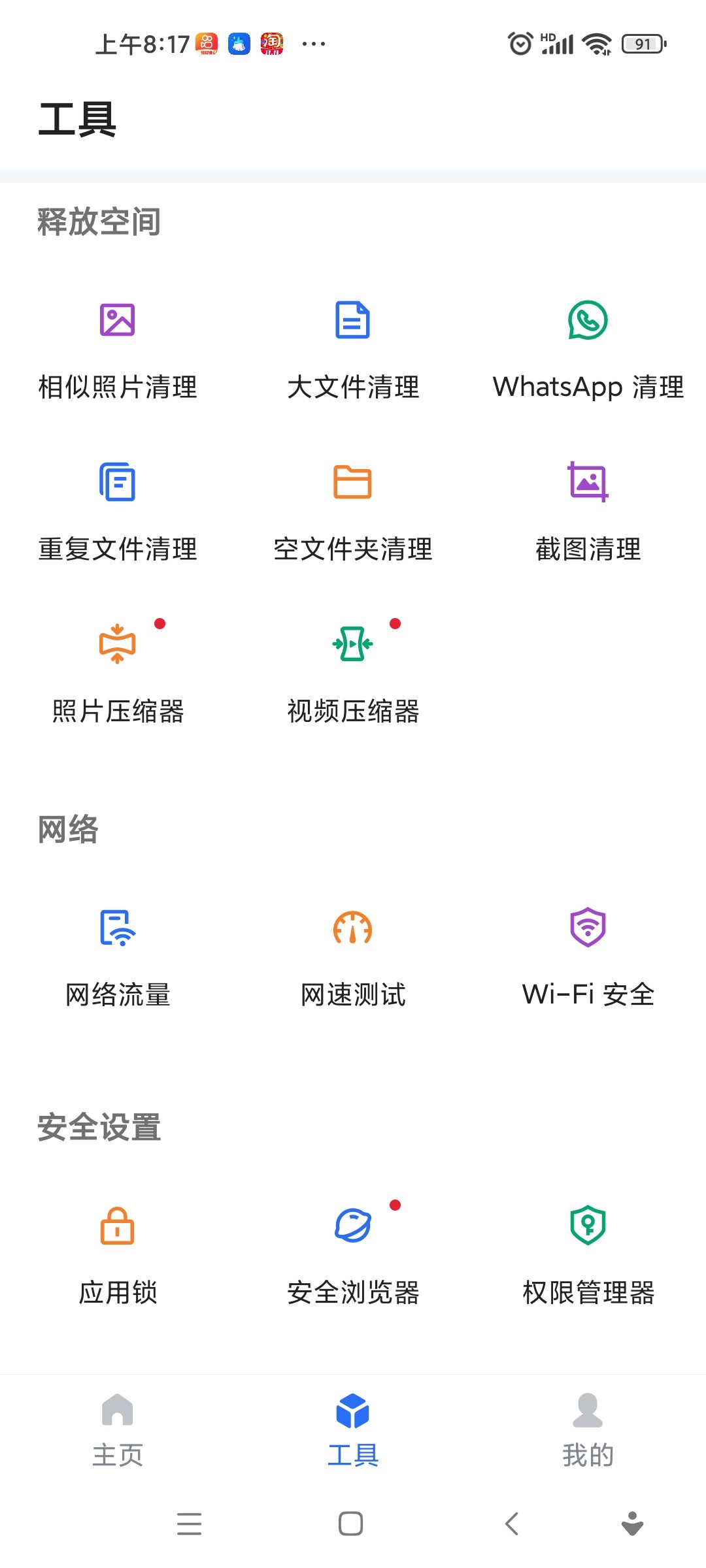Tap the system back button
Viewport: 706px width, 1568px height.
(512, 1524)
